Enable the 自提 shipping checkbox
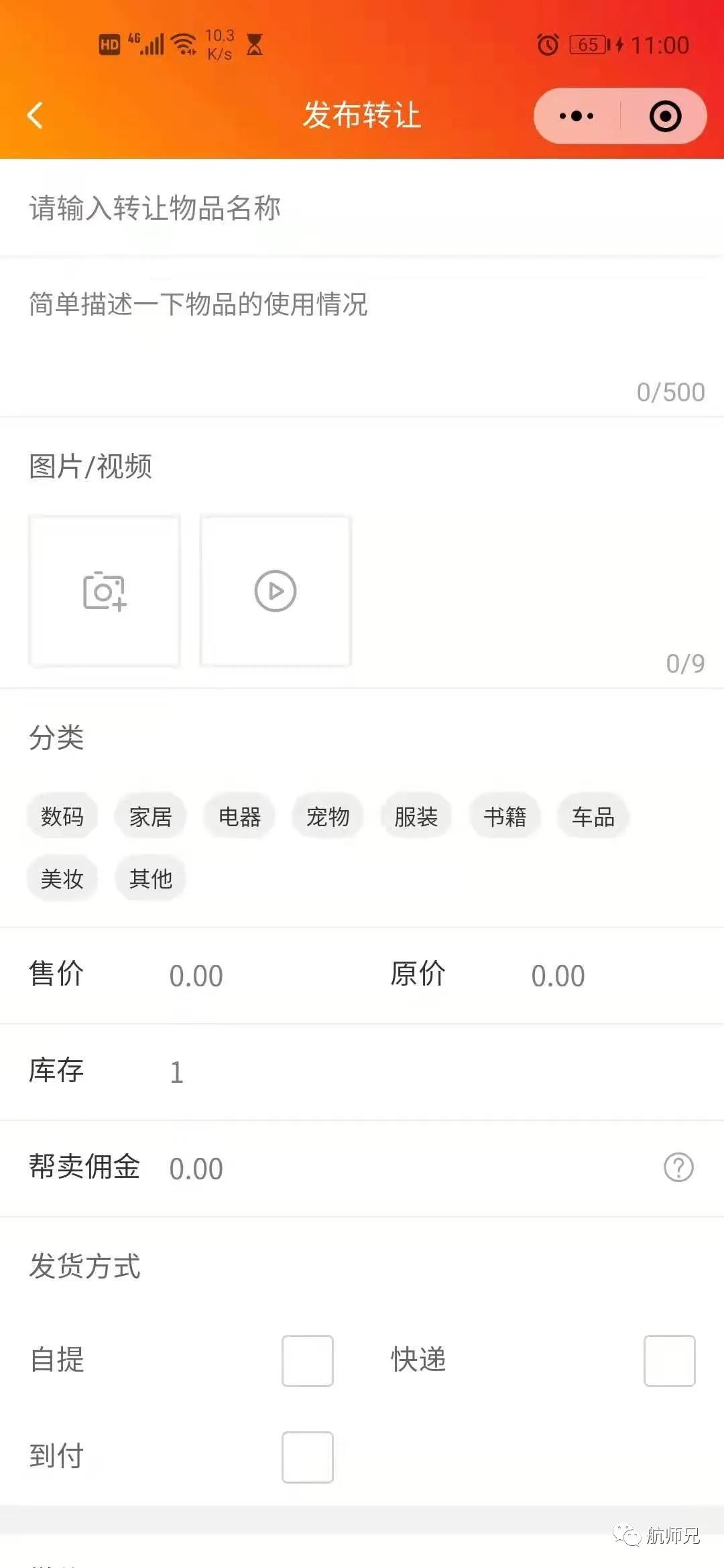This screenshot has width=724, height=1568. 307,1360
